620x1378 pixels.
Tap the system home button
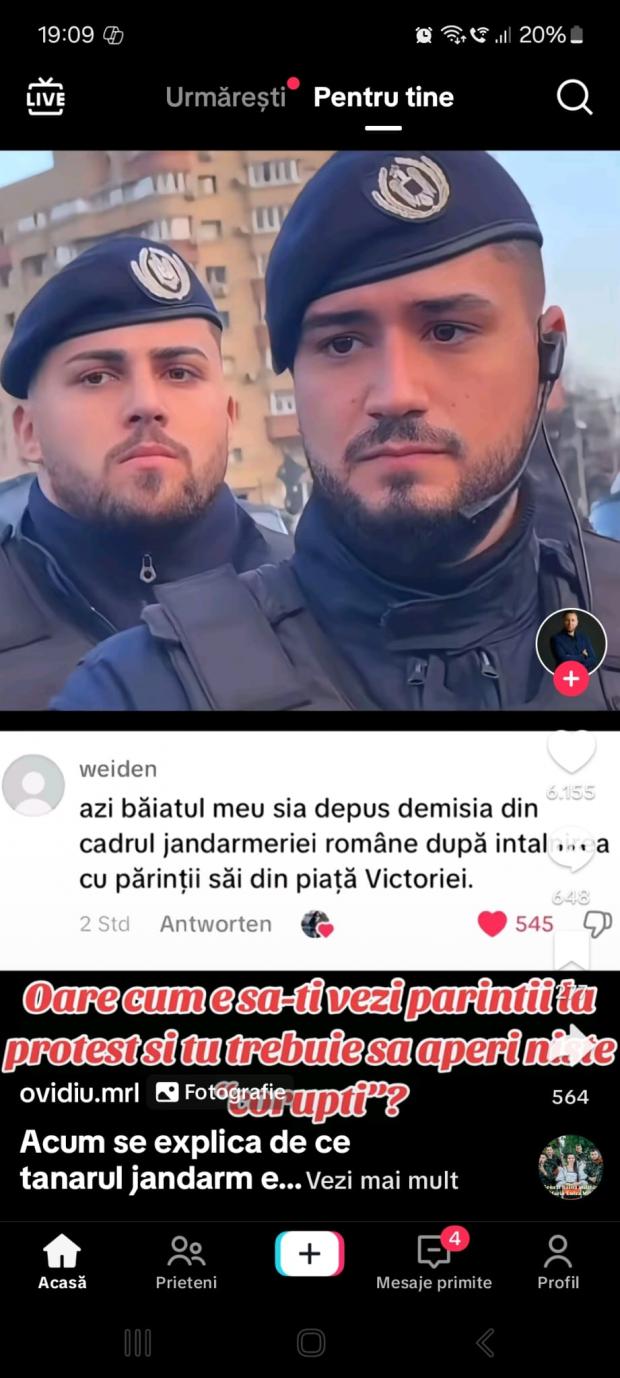(x=311, y=1342)
